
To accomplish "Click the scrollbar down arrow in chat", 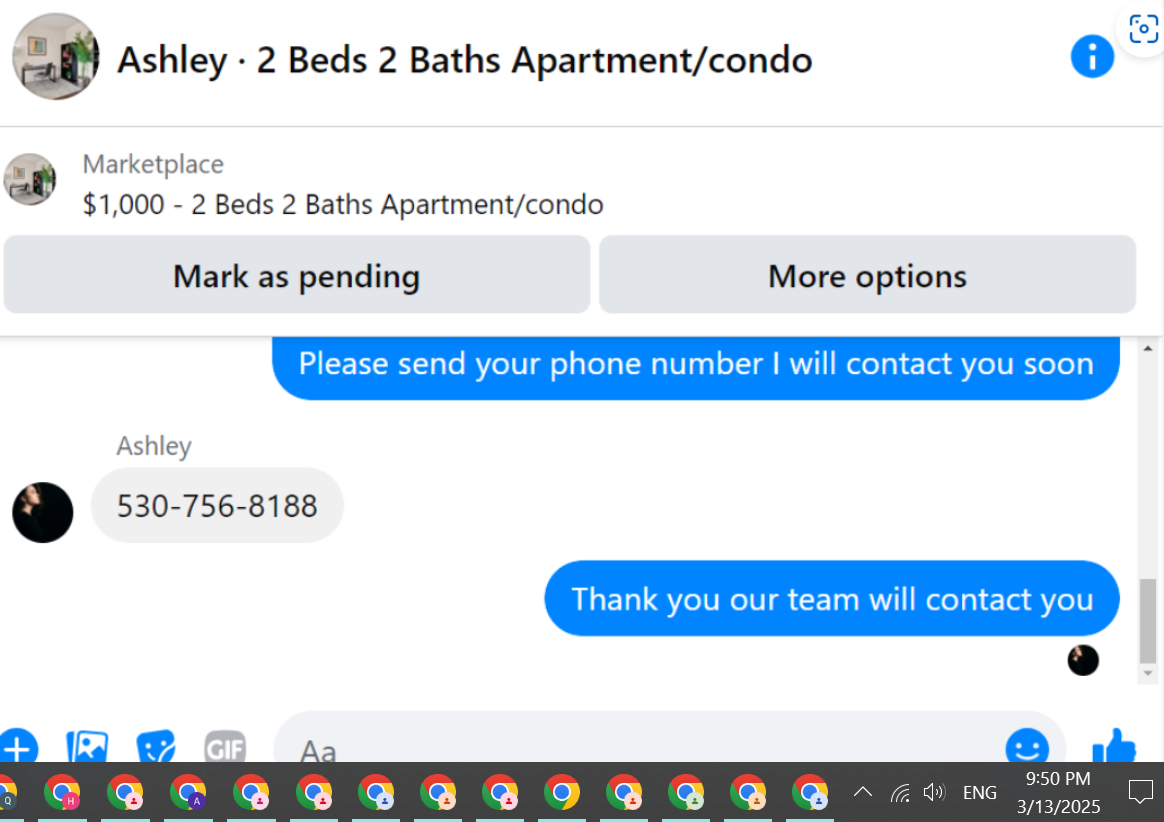I will click(x=1148, y=673).
